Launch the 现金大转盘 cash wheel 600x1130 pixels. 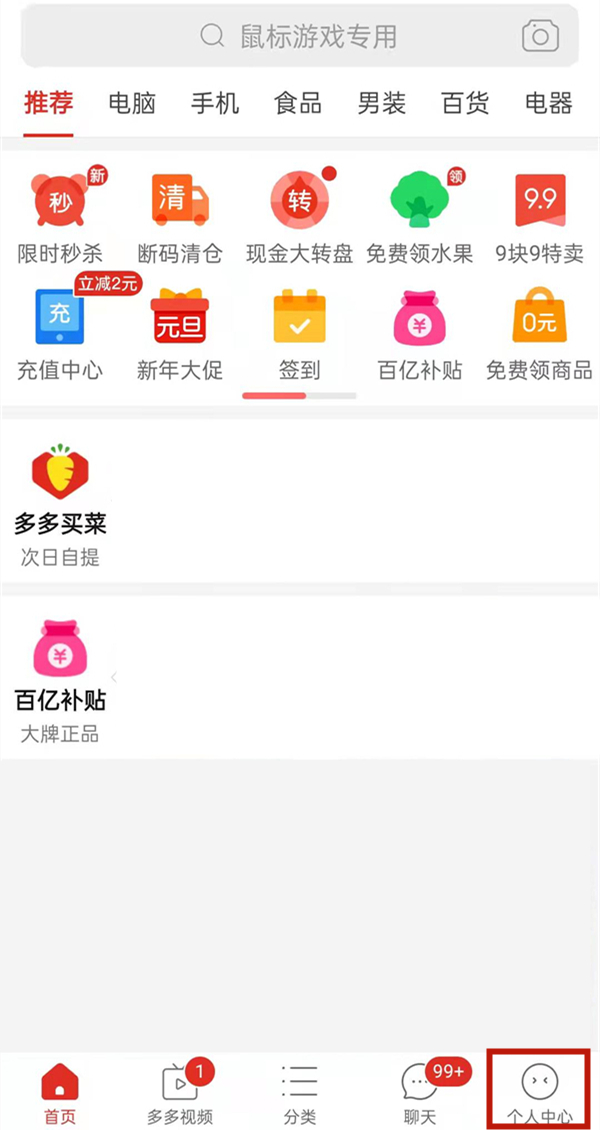(x=300, y=215)
